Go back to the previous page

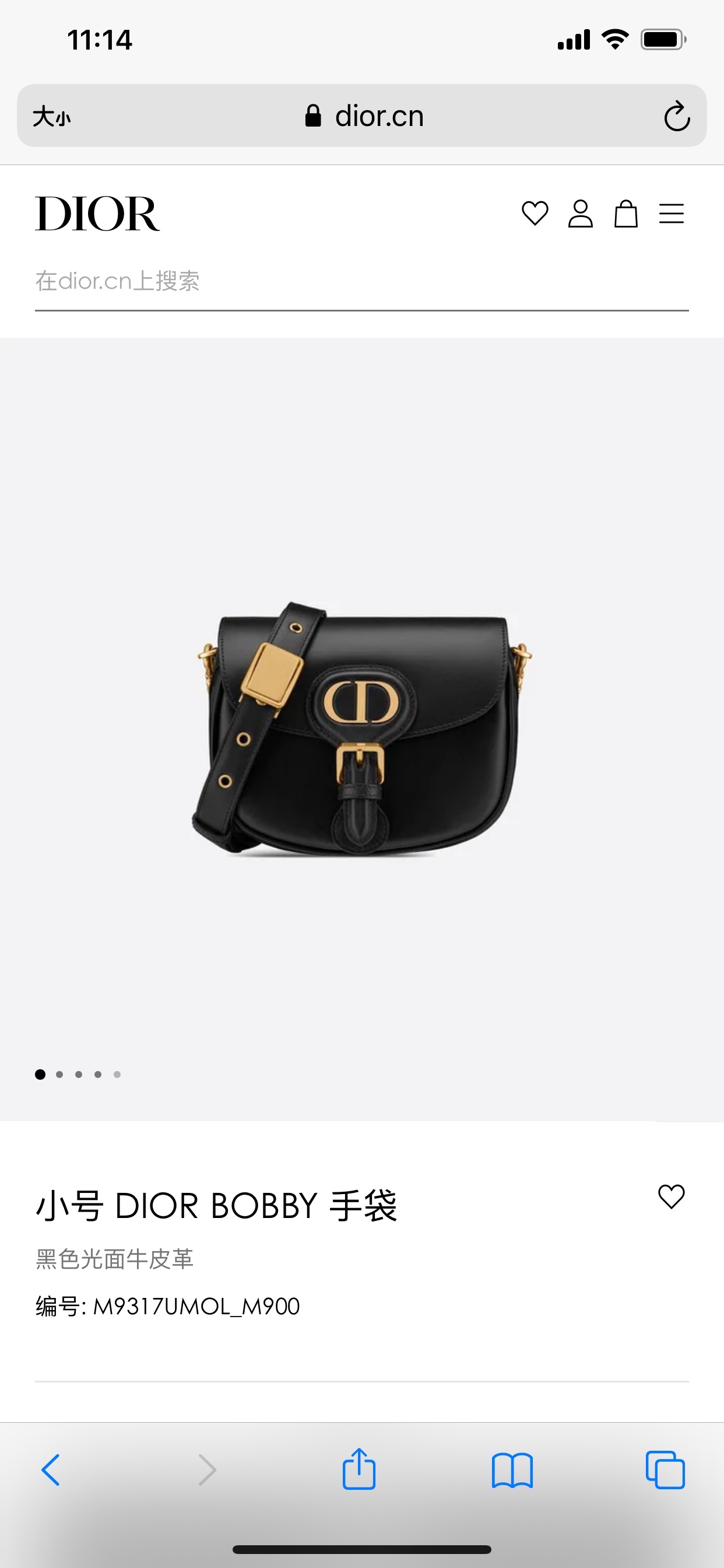pyautogui.click(x=51, y=1470)
